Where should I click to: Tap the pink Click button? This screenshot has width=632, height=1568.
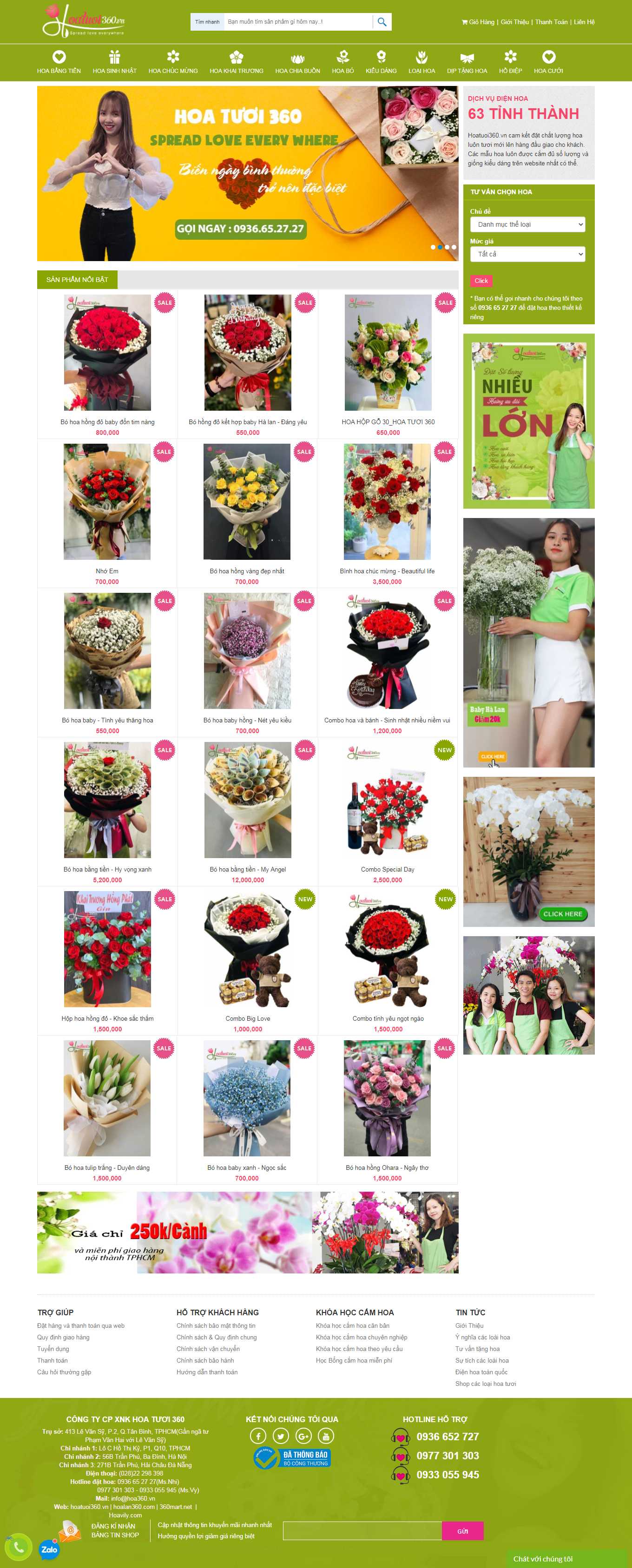[481, 281]
